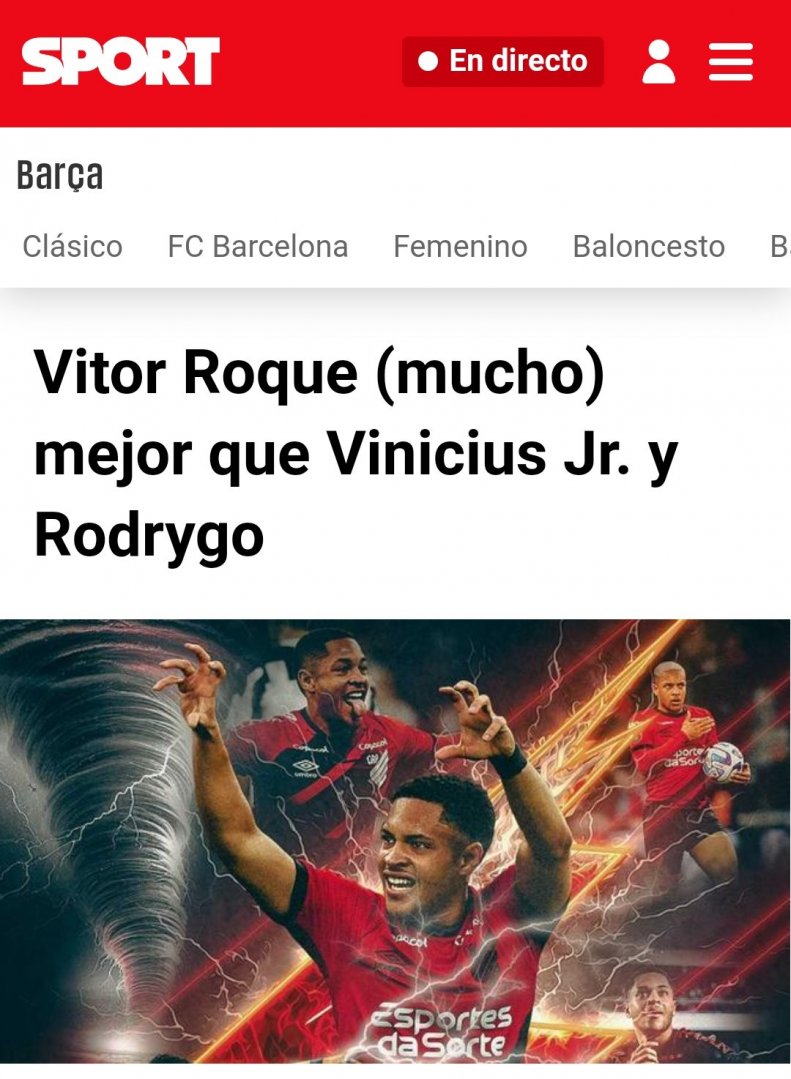This screenshot has height=1079, width=791.
Task: Select the Femenino tab
Action: [x=460, y=246]
